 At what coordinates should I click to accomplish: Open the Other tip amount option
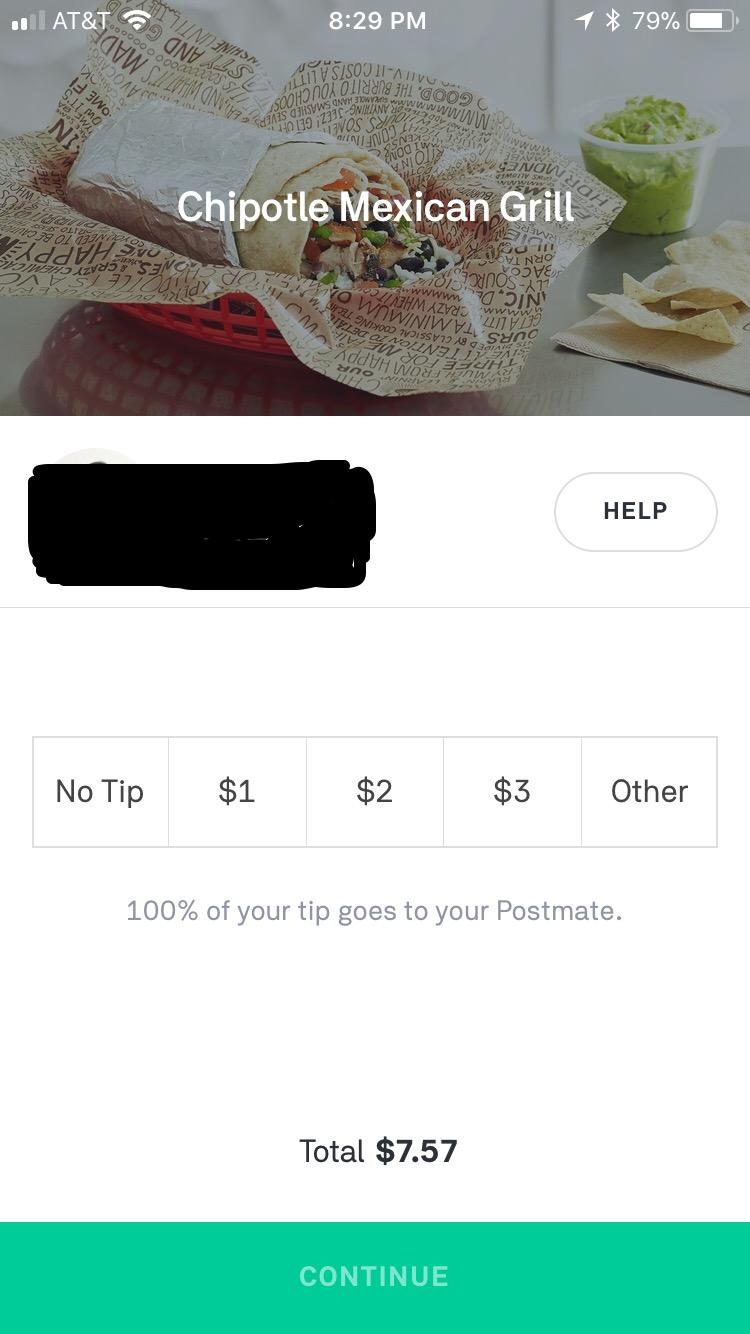tap(649, 791)
